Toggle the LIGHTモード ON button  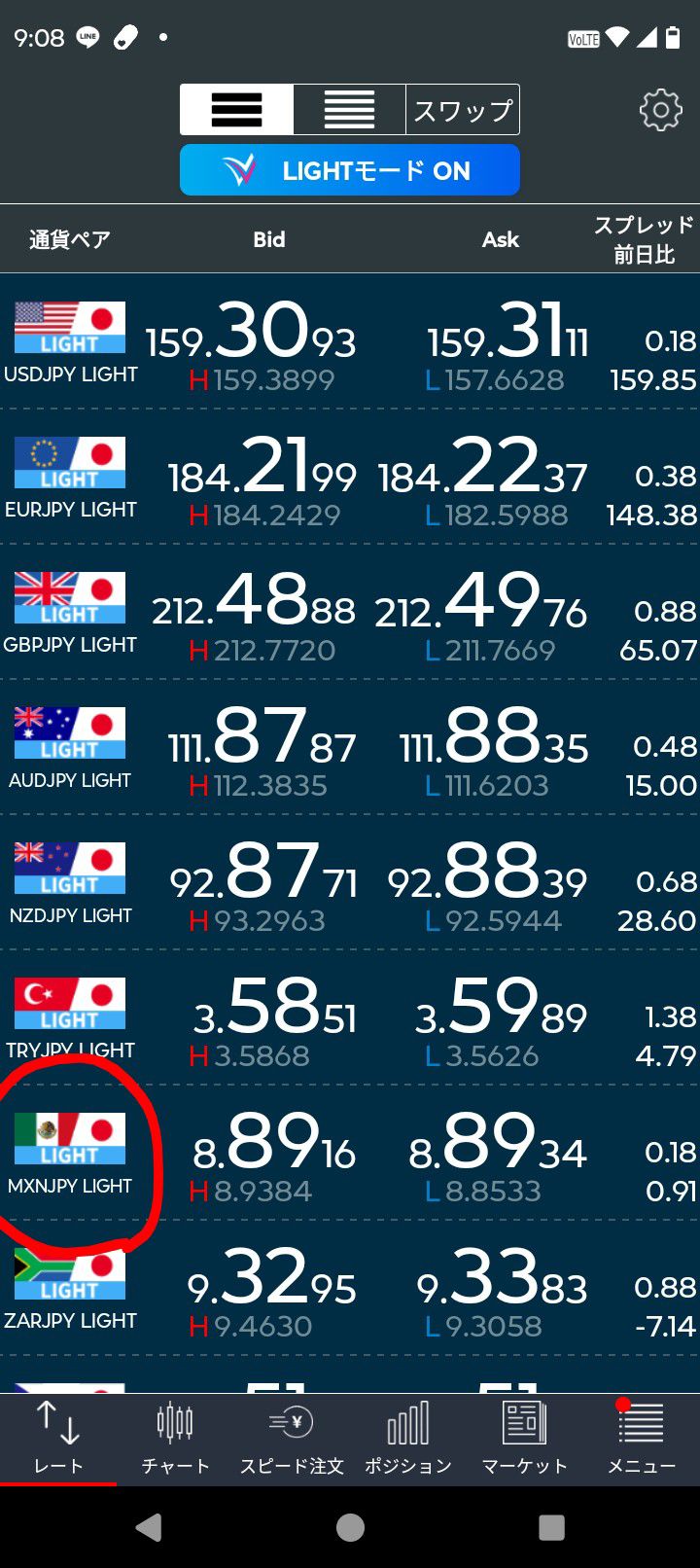coord(350,170)
